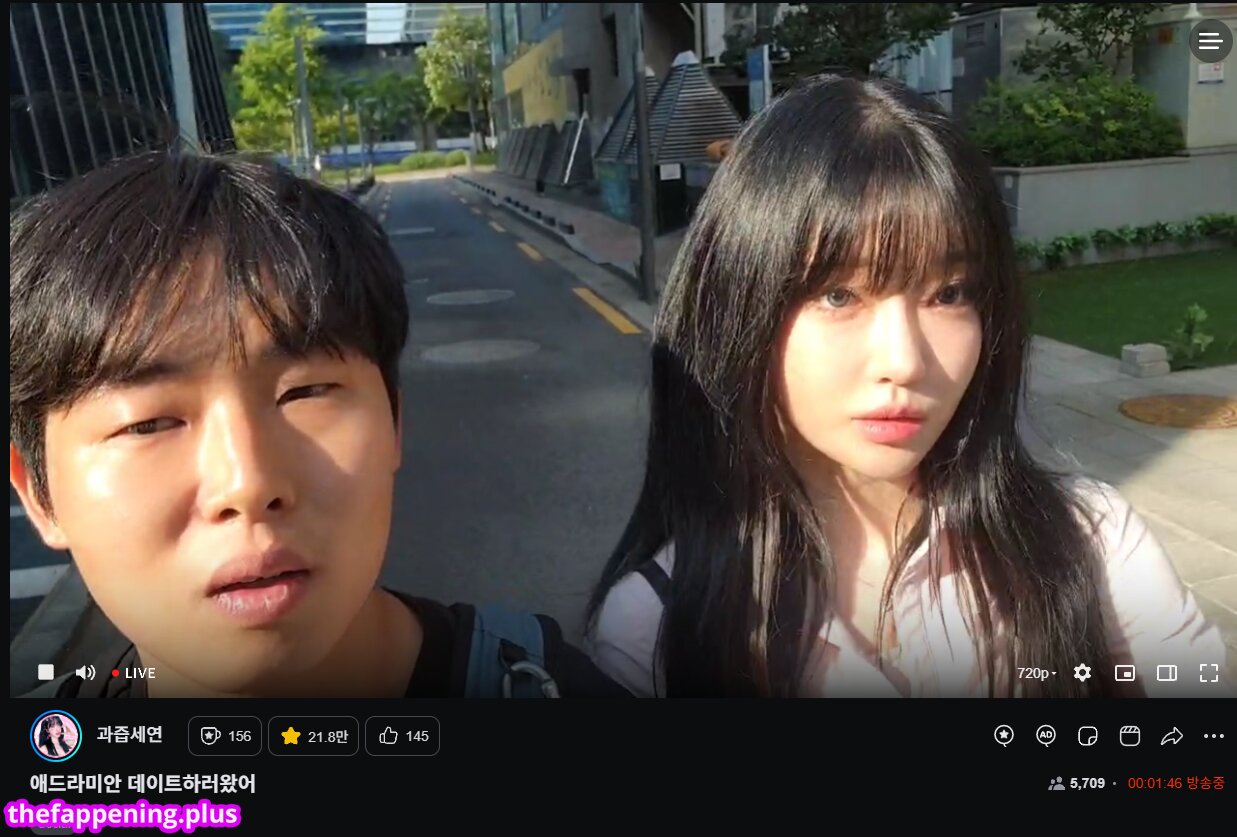
Task: Share this live stream
Action: [1172, 736]
